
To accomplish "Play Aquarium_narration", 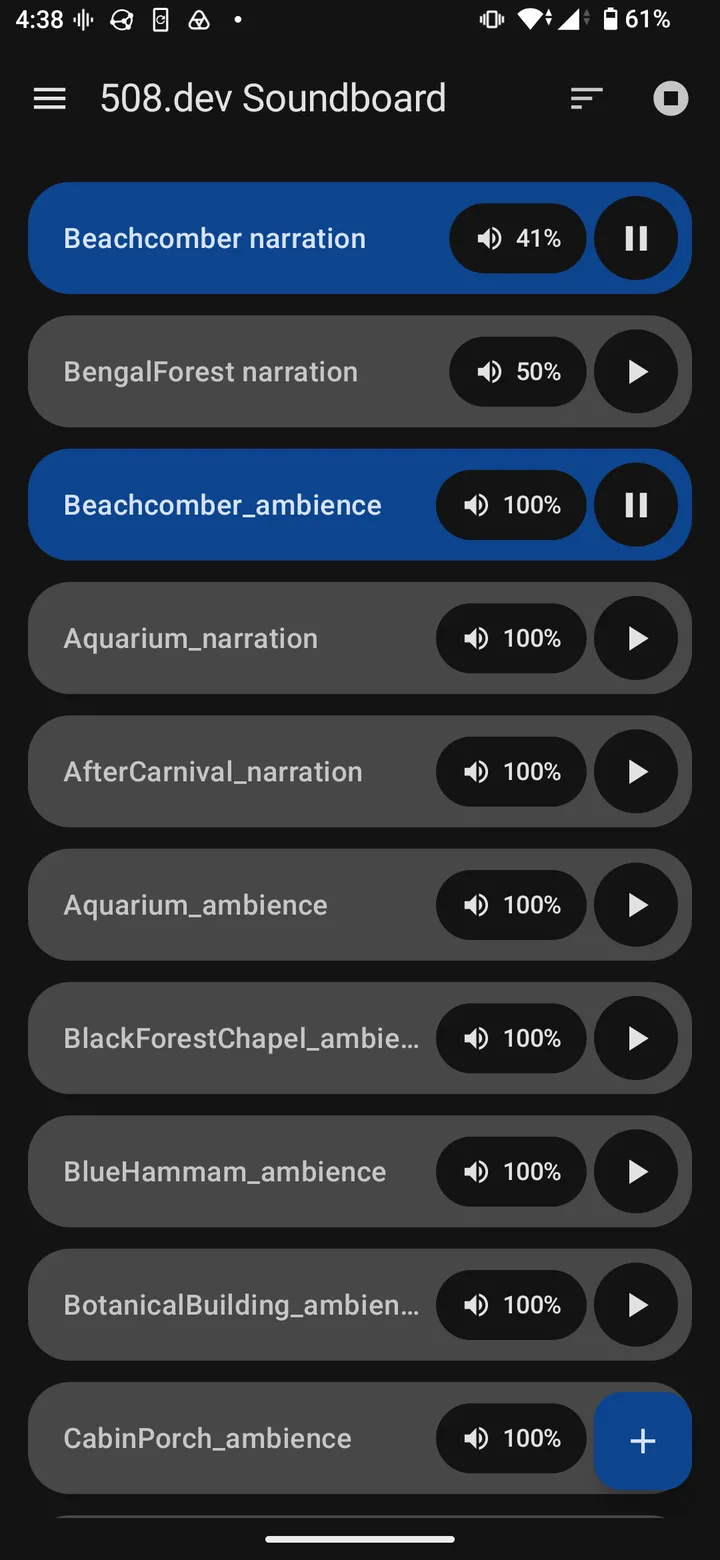I will (636, 638).
